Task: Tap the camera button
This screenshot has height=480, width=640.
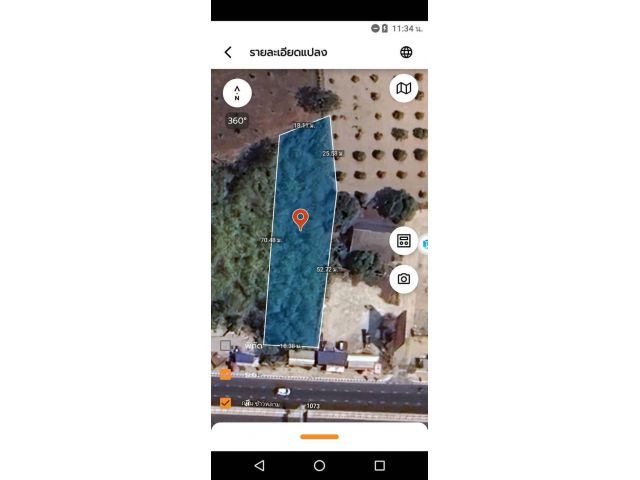Action: tap(403, 279)
